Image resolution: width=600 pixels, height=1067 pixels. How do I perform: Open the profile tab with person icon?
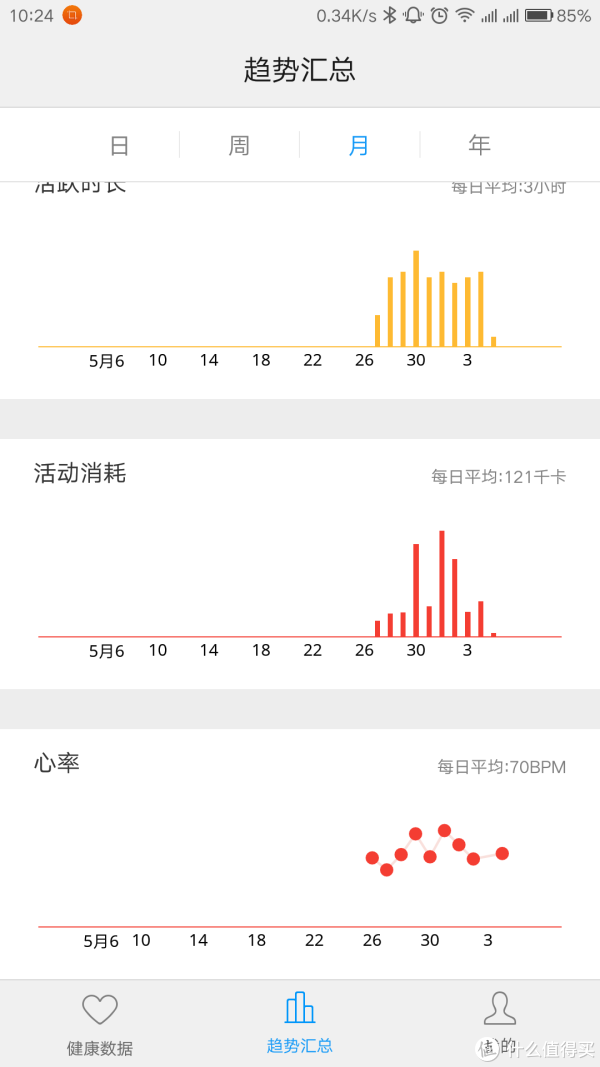pyautogui.click(x=499, y=1024)
